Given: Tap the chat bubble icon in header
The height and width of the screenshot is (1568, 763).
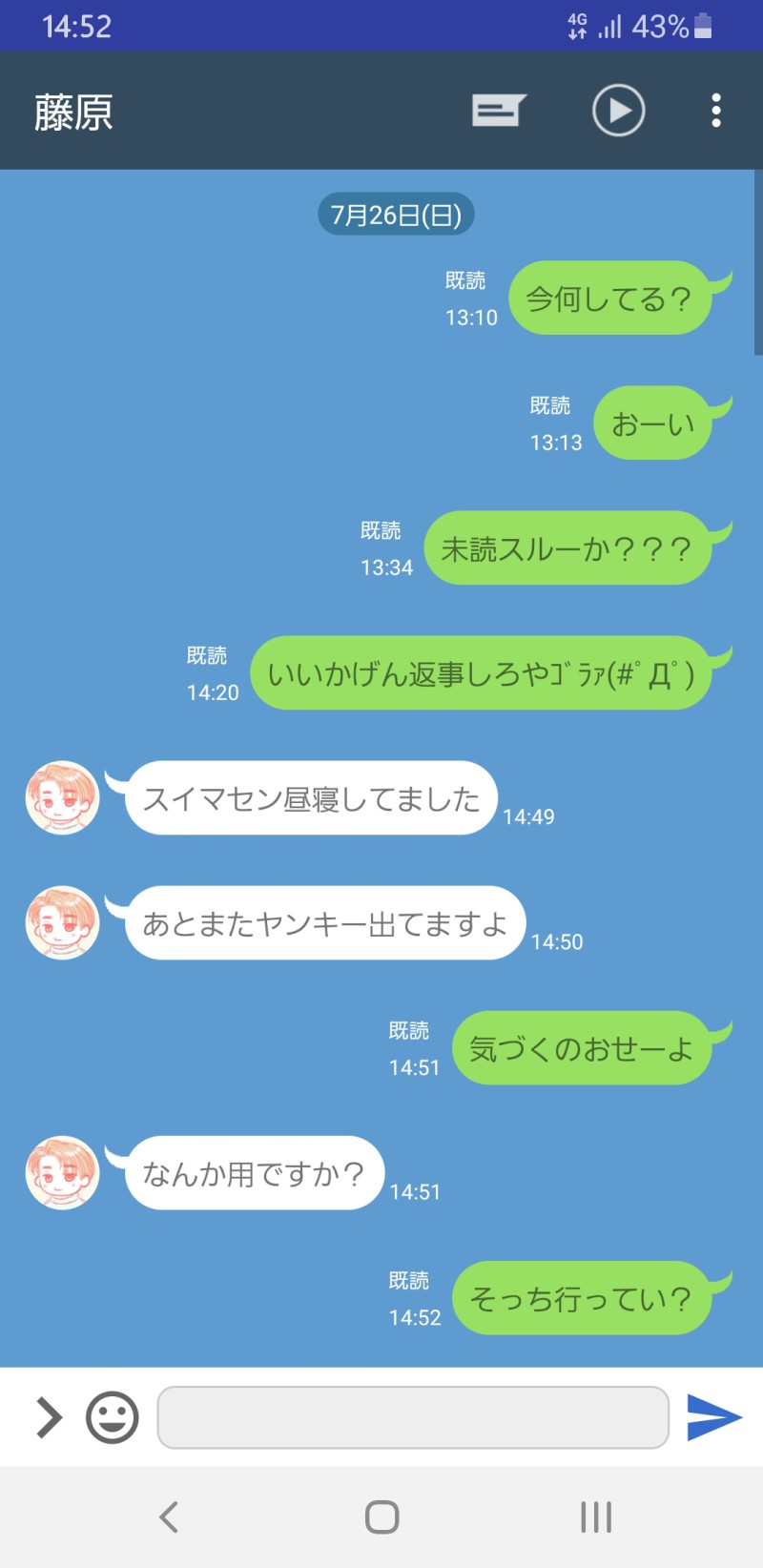Looking at the screenshot, I should pos(499,111).
